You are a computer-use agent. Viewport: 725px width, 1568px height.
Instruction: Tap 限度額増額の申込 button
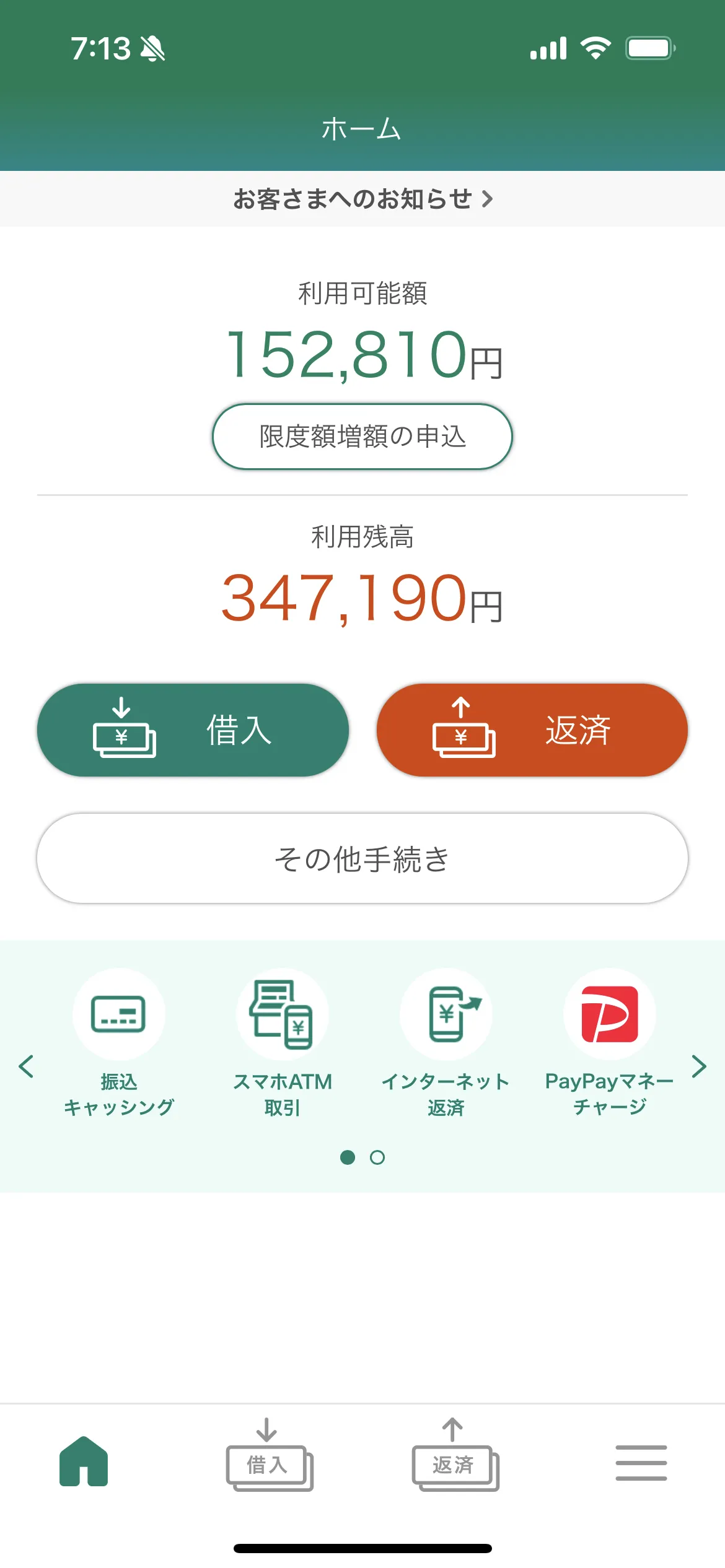click(362, 437)
